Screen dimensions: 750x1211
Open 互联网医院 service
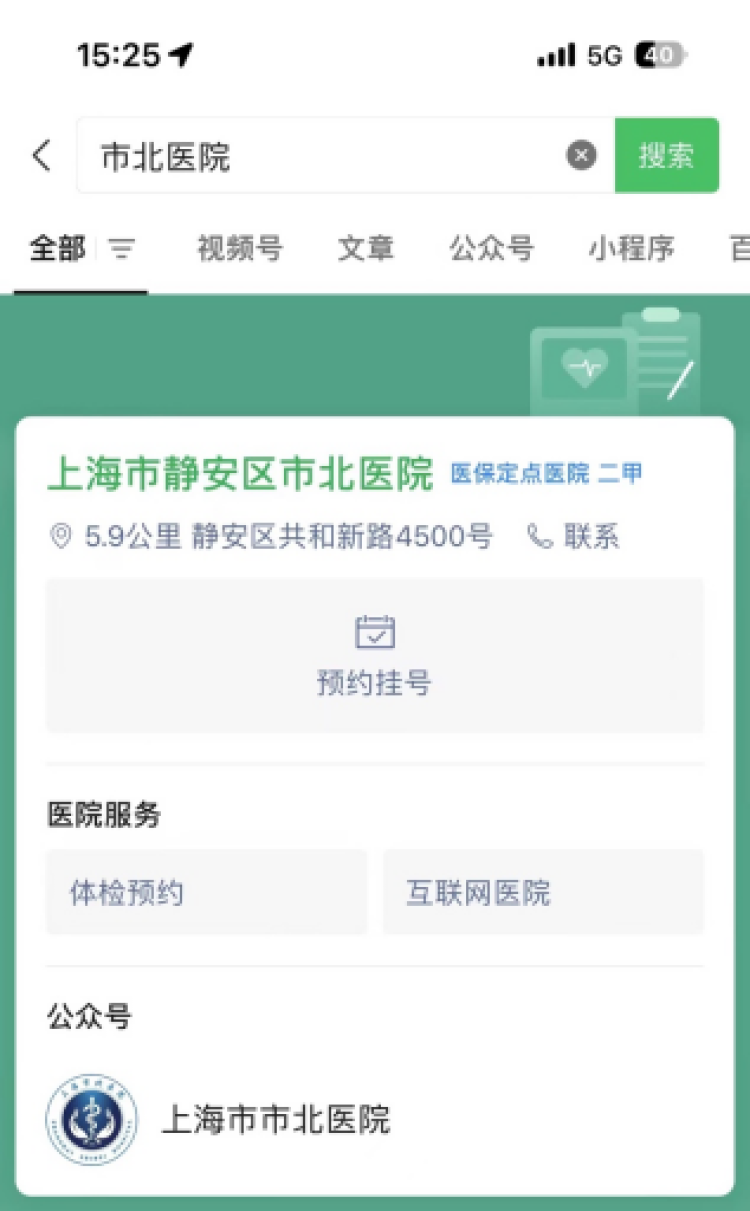click(543, 892)
